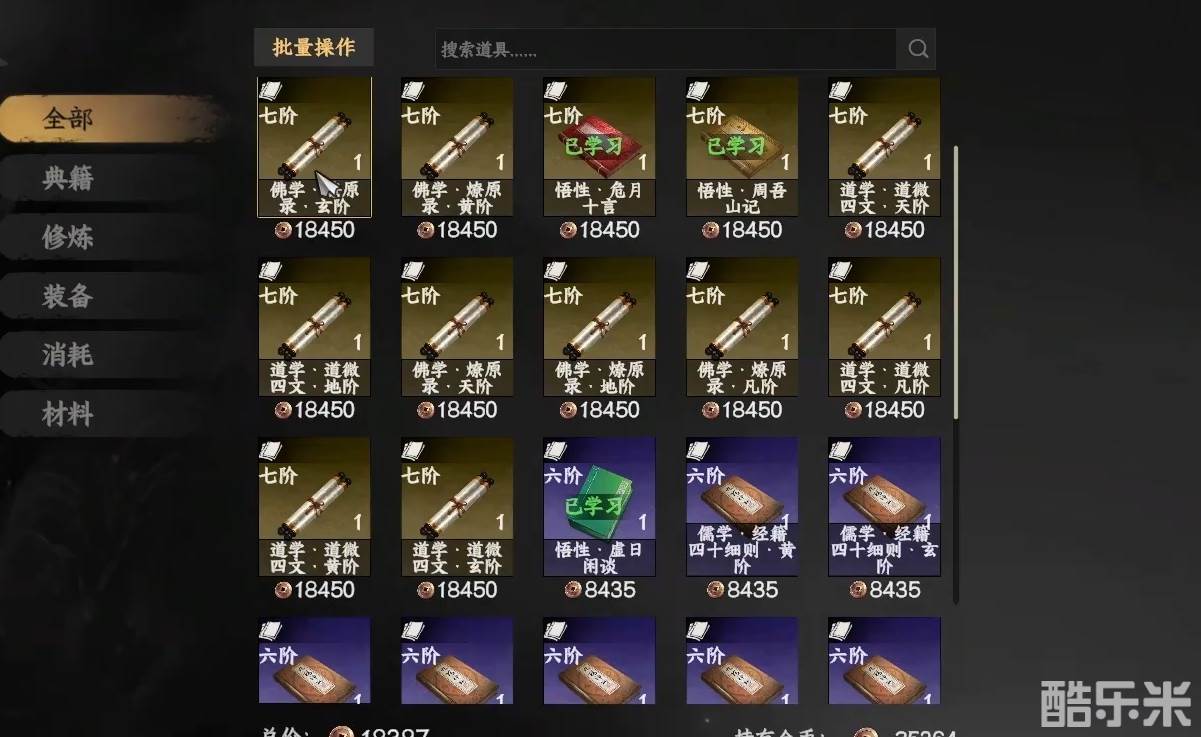Choose item 道学·道微四文·地阶
This screenshot has height=737, width=1201.
coord(314,327)
